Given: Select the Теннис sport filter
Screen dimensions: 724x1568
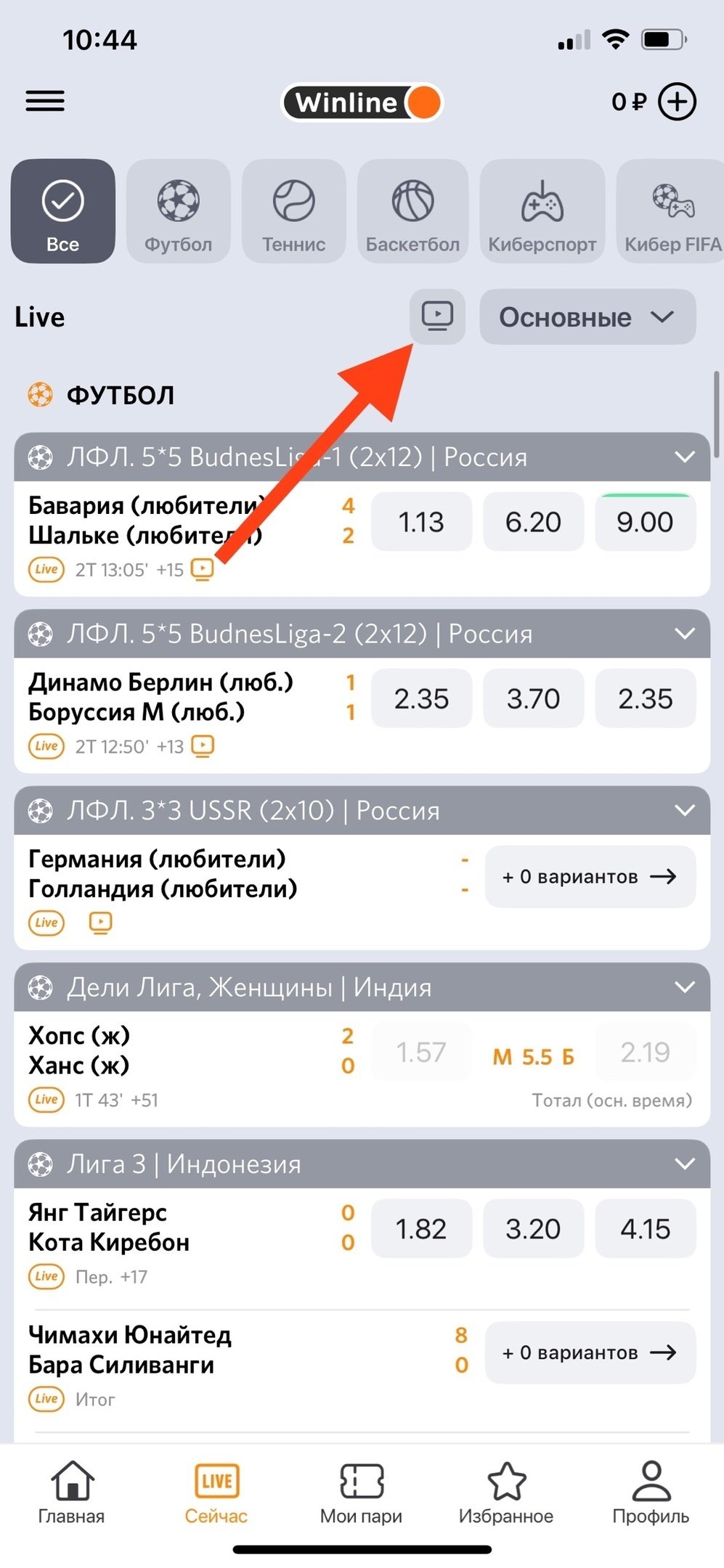Looking at the screenshot, I should pos(293,211).
